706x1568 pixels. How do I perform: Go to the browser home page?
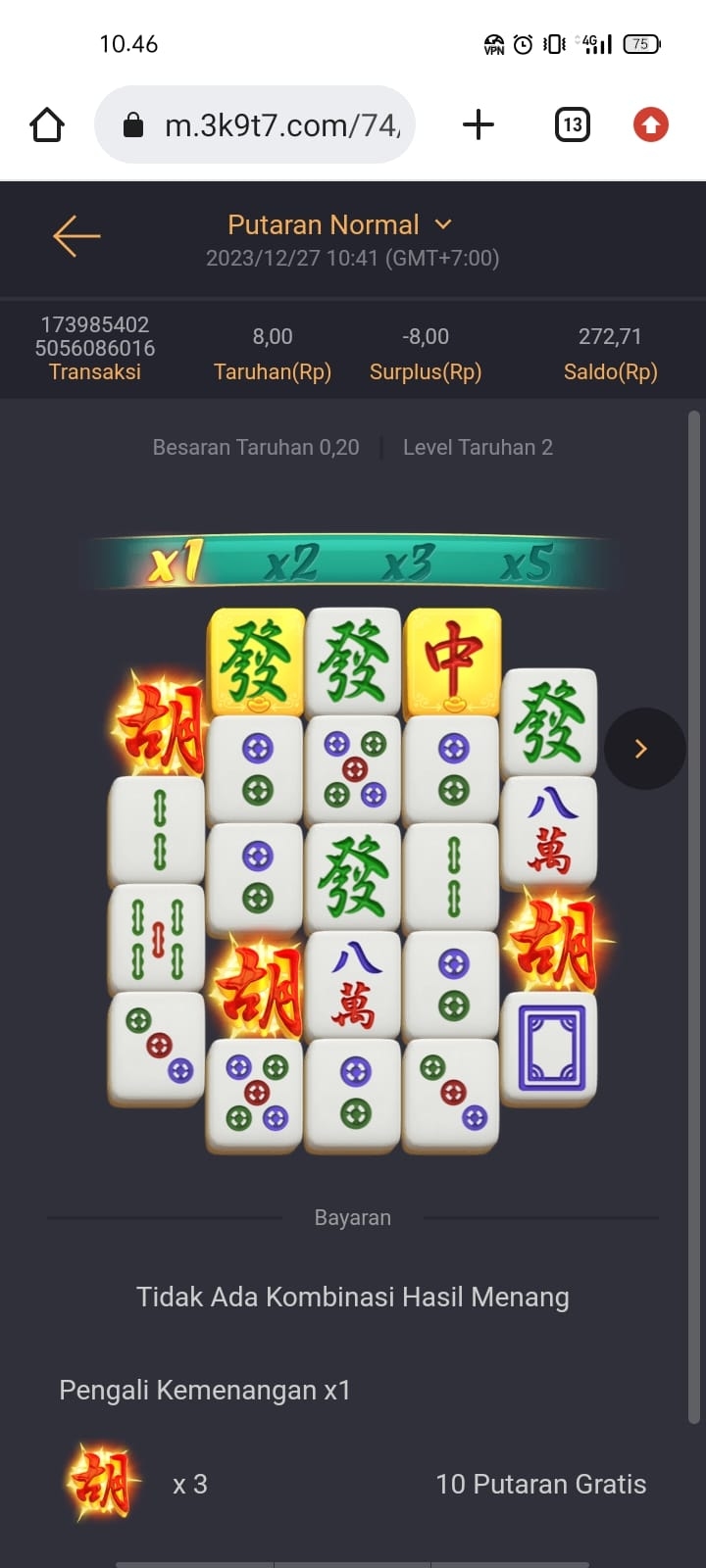(x=47, y=125)
